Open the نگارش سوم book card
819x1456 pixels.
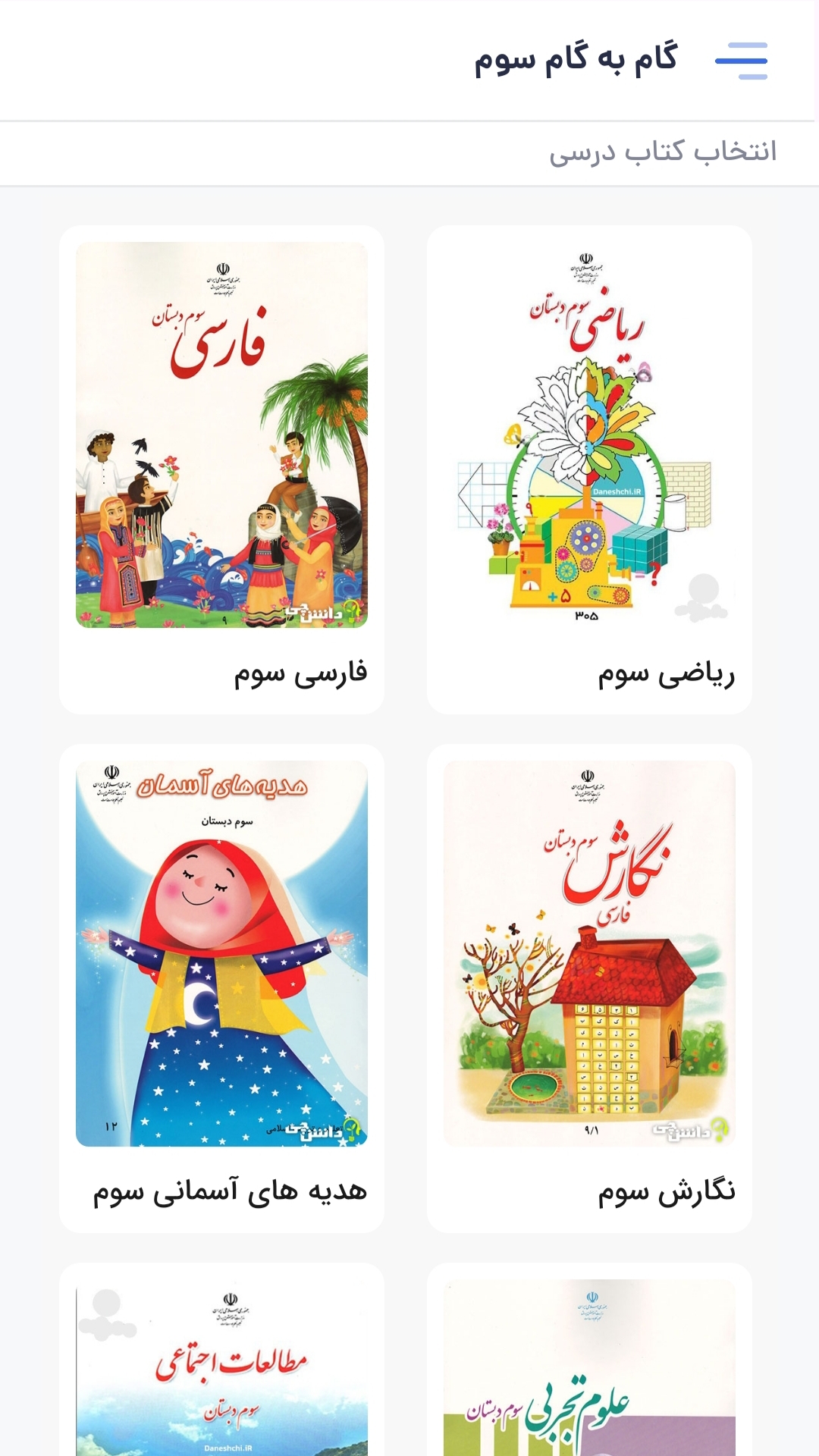point(589,987)
